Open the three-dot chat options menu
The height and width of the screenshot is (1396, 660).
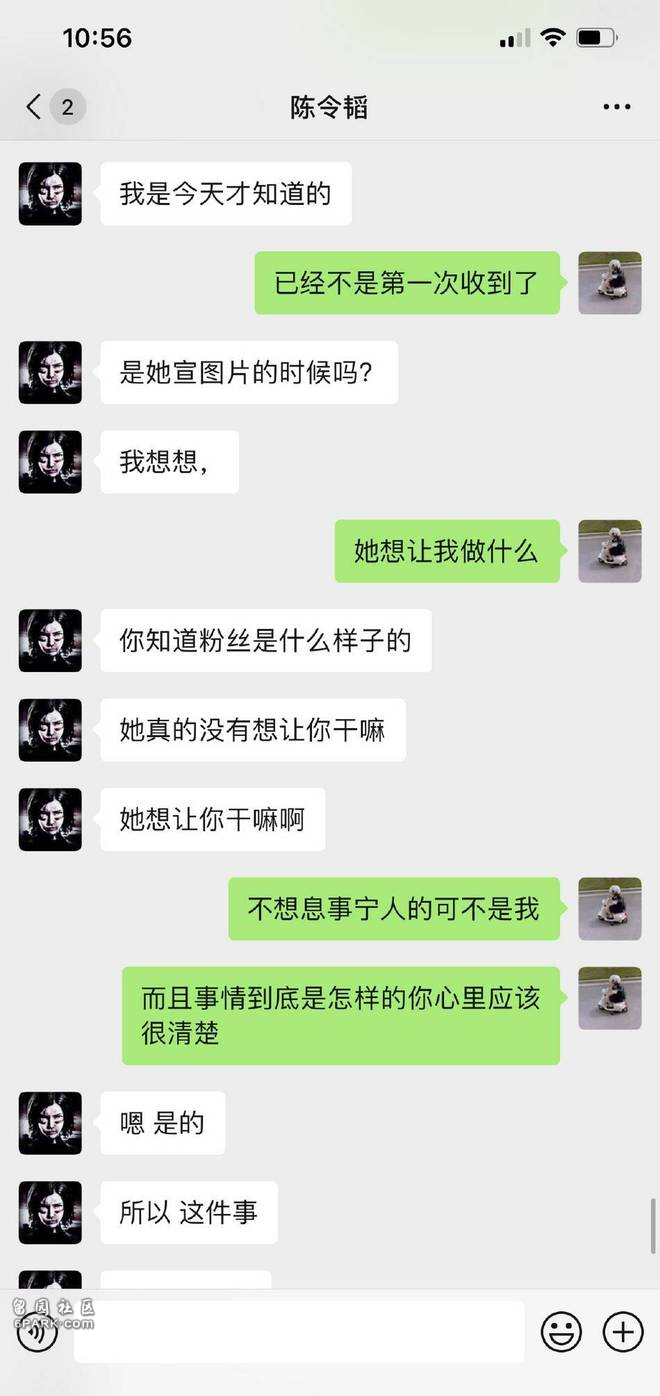[616, 107]
